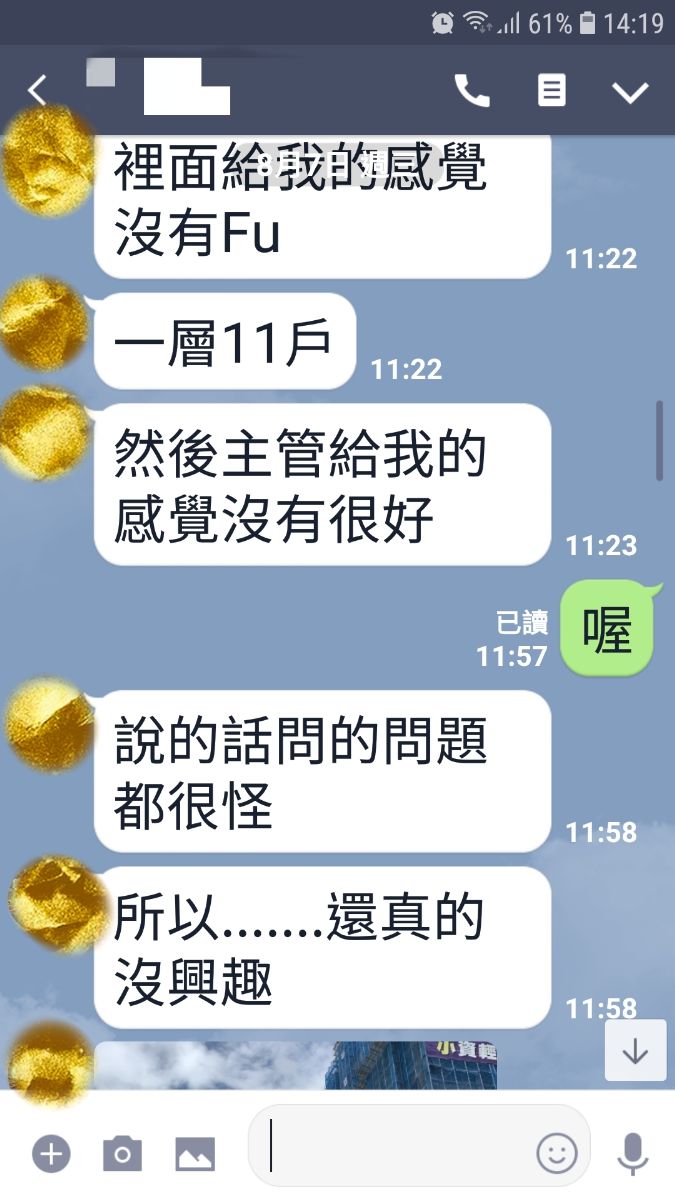This screenshot has width=675, height=1200.
Task: Record a voice message with the microphone
Action: click(632, 1154)
